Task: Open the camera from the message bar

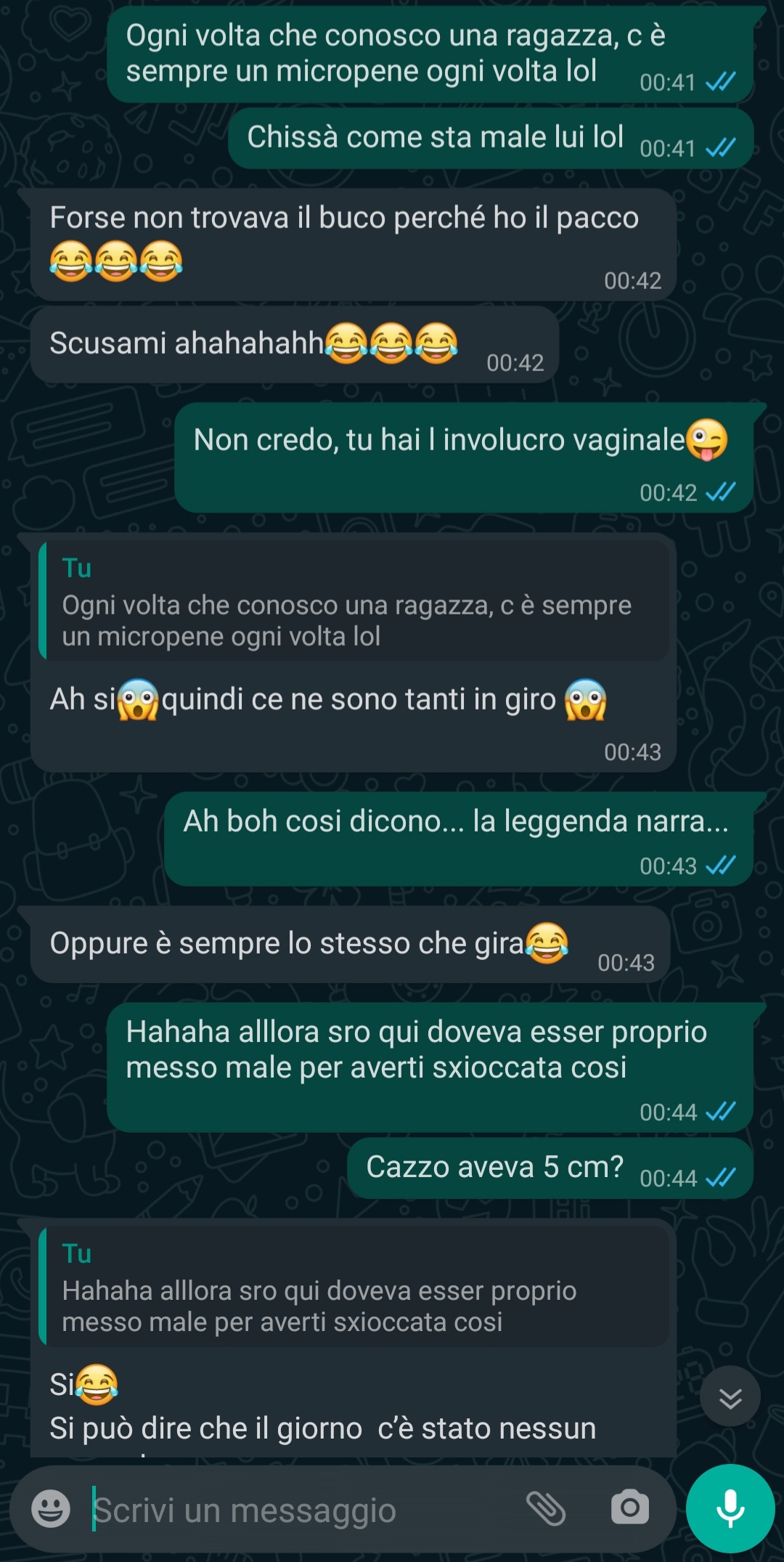Action: click(629, 1508)
